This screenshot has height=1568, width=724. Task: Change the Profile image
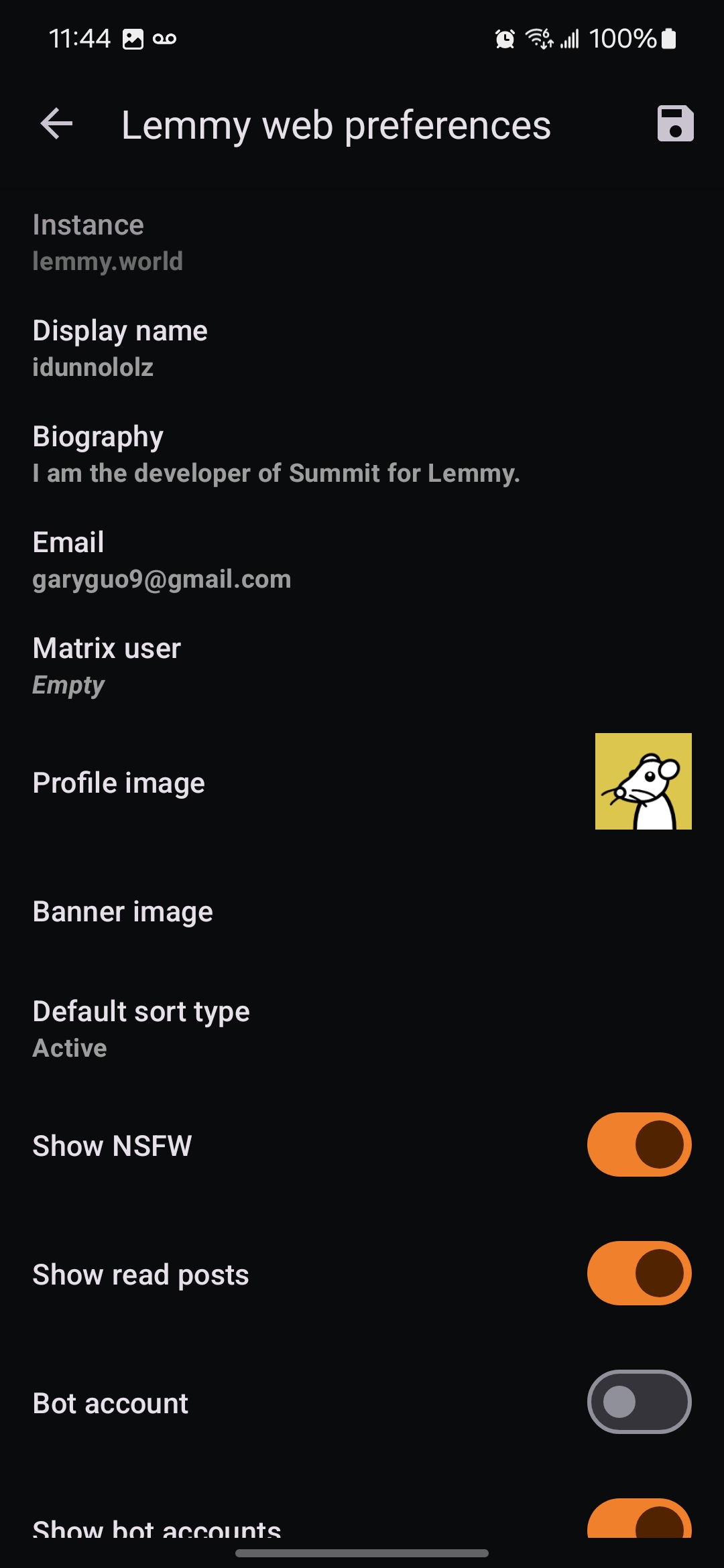click(x=362, y=781)
